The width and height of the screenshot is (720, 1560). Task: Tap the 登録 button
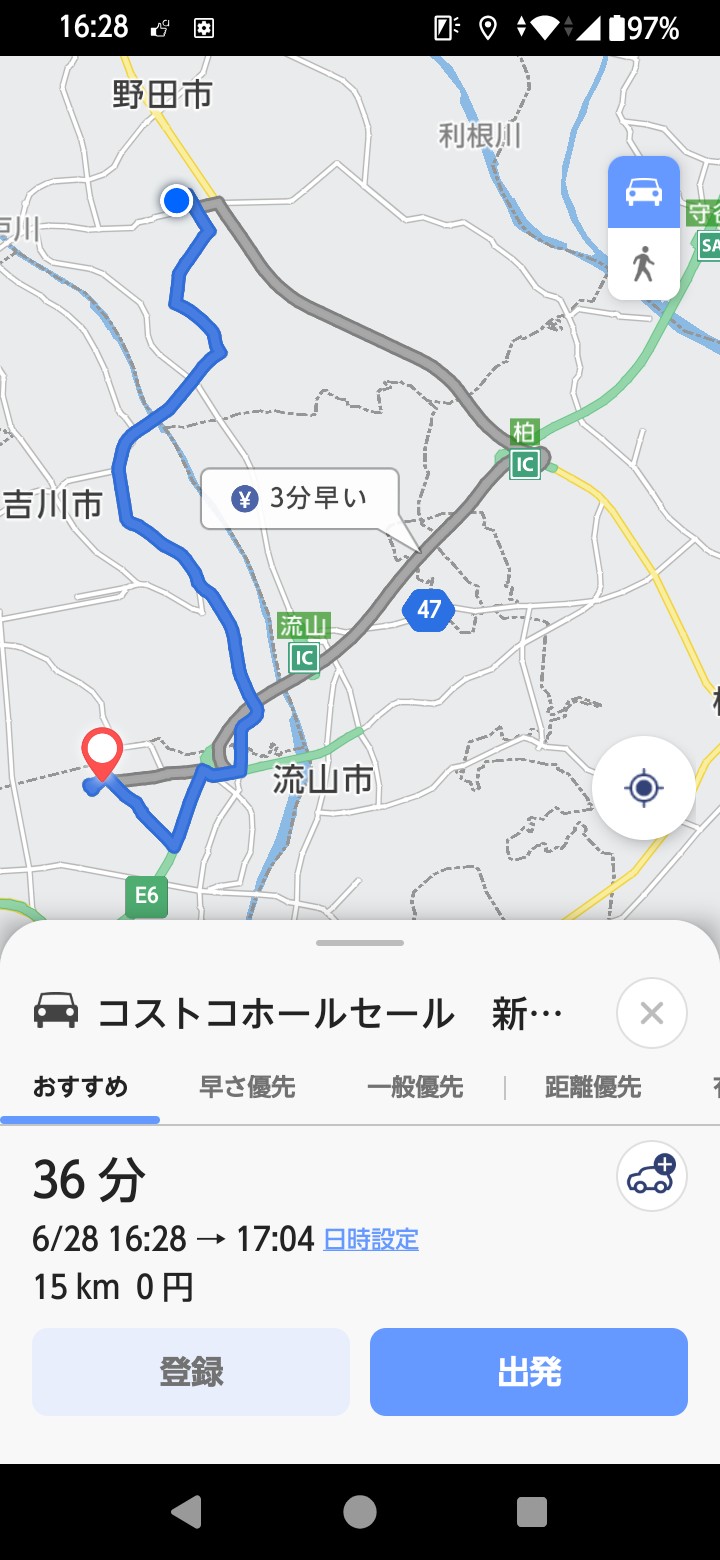[191, 1372]
